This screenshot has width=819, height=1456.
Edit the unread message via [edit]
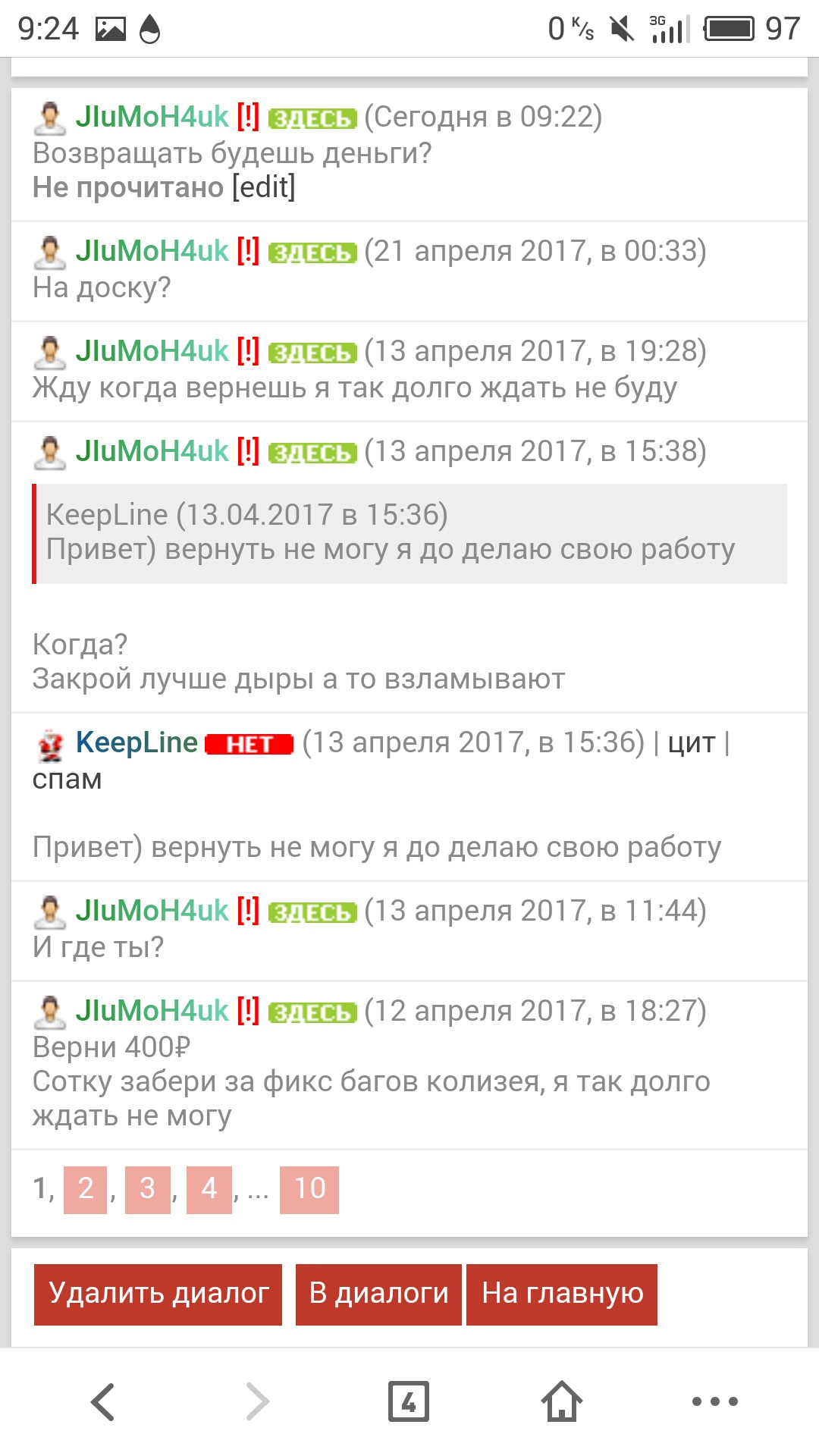point(263,187)
